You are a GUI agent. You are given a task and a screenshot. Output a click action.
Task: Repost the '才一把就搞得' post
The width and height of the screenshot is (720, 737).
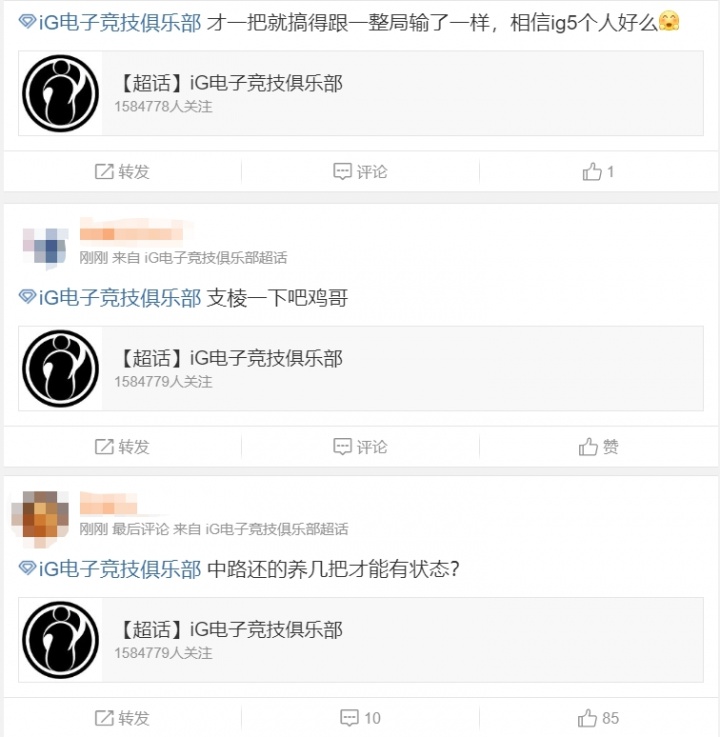(122, 172)
